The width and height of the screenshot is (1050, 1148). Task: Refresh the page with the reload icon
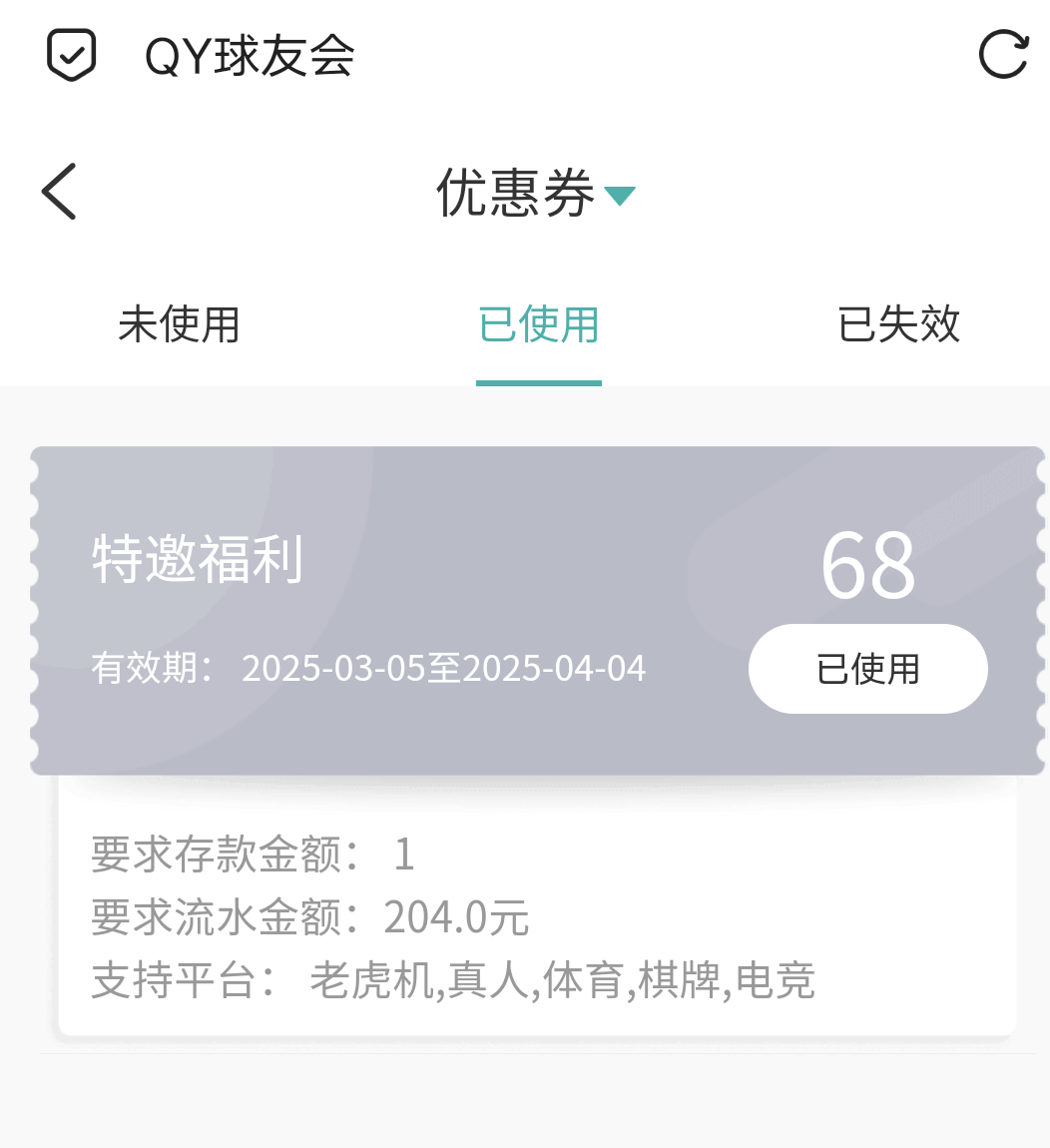coord(1003,54)
